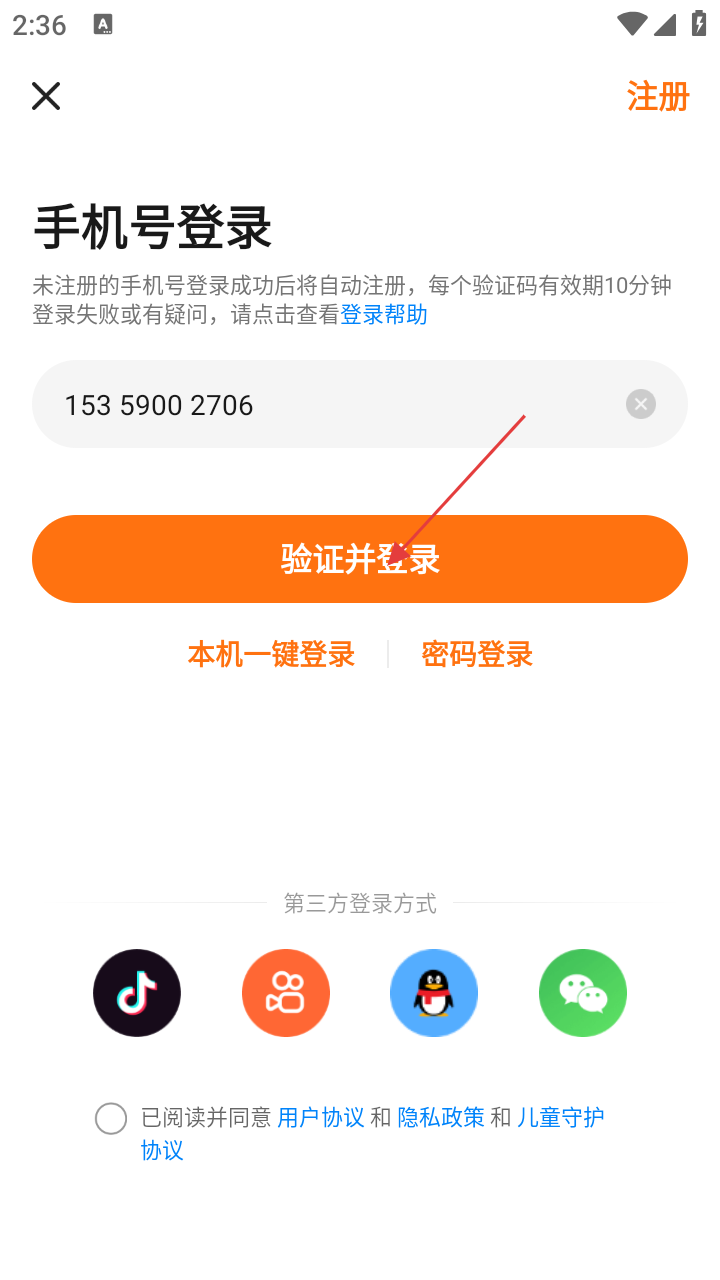Log in with Kuaishou icon
Image resolution: width=720 pixels, height=1280 pixels.
coord(286,993)
